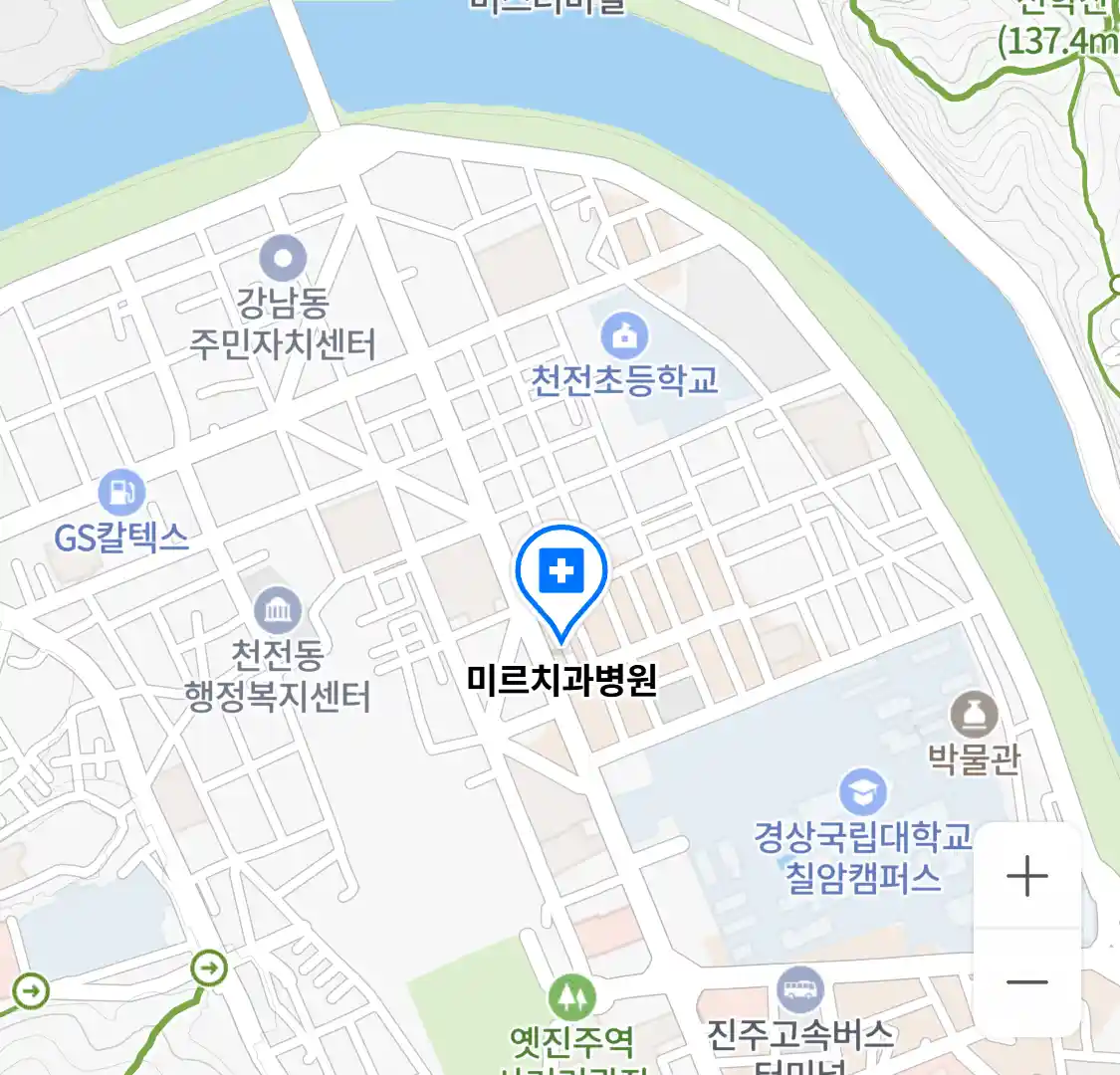The height and width of the screenshot is (1075, 1120).
Task: Open the 진주고속버스 터미널 bus marker
Action: [800, 990]
